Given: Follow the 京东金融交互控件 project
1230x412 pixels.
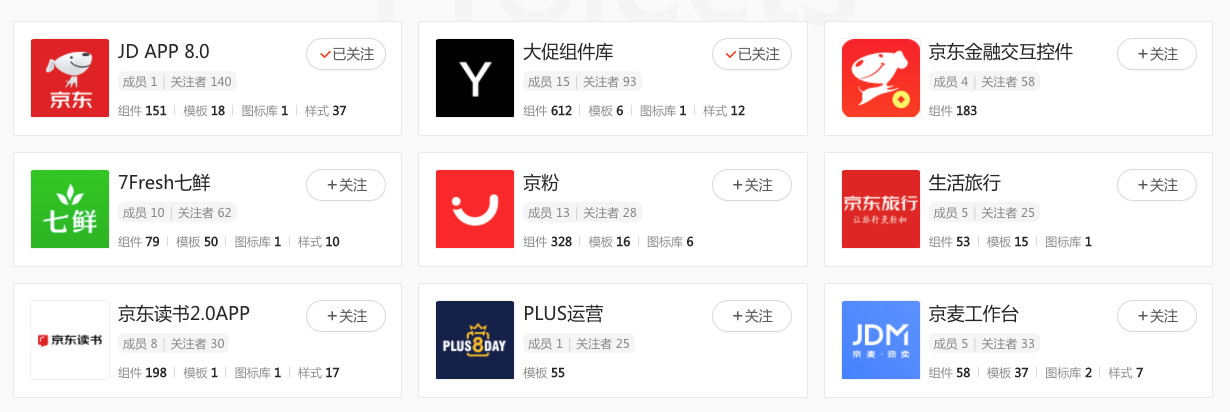Looking at the screenshot, I should (1157, 54).
